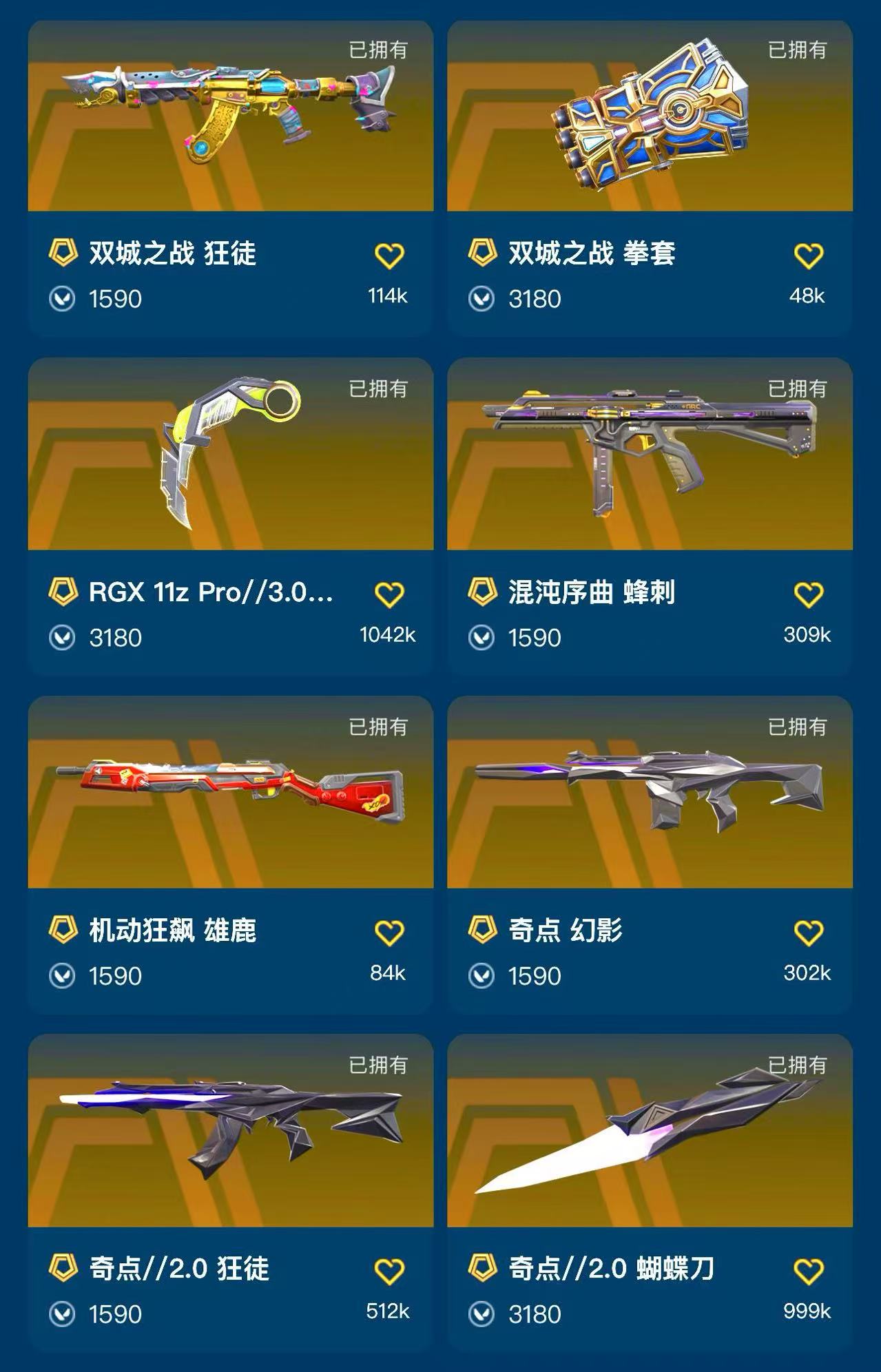Open the 机动狂飙 雄鹿 skin card

[x=230, y=792]
